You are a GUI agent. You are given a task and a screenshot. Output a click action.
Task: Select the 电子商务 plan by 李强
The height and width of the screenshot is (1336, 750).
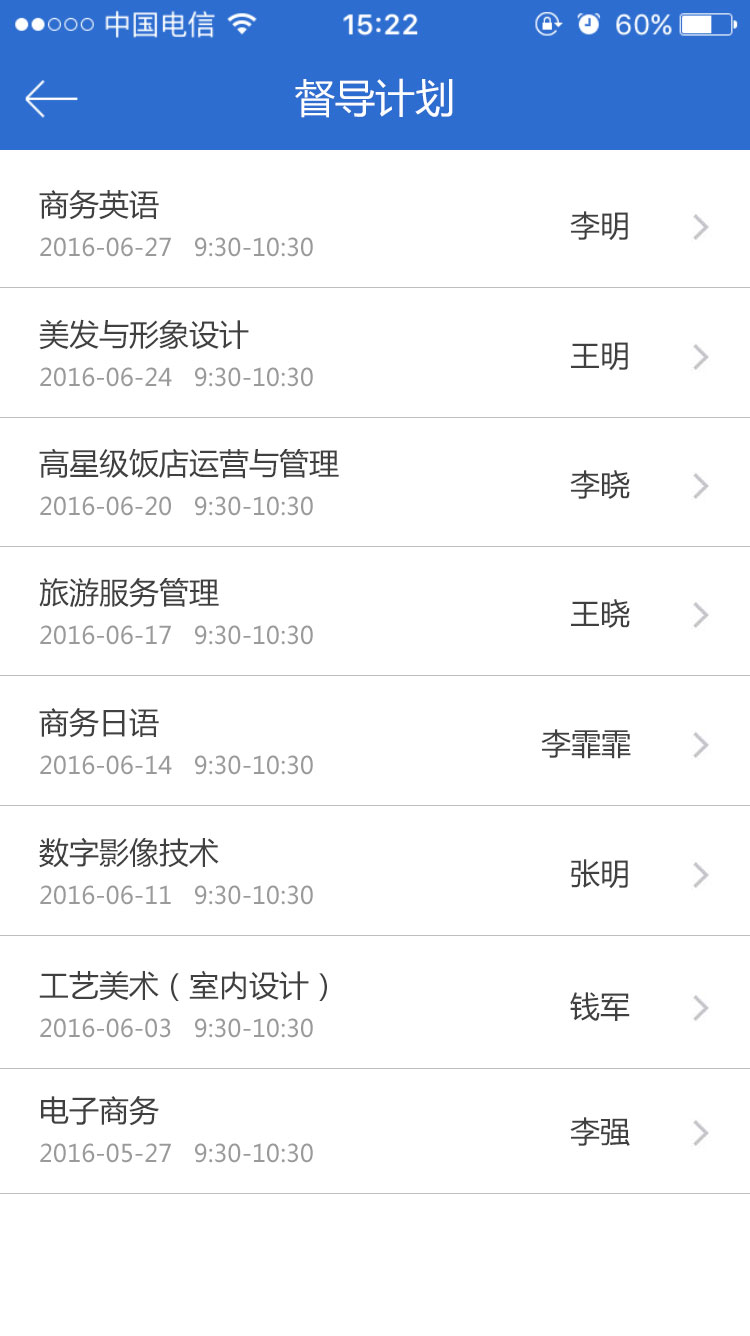375,1131
